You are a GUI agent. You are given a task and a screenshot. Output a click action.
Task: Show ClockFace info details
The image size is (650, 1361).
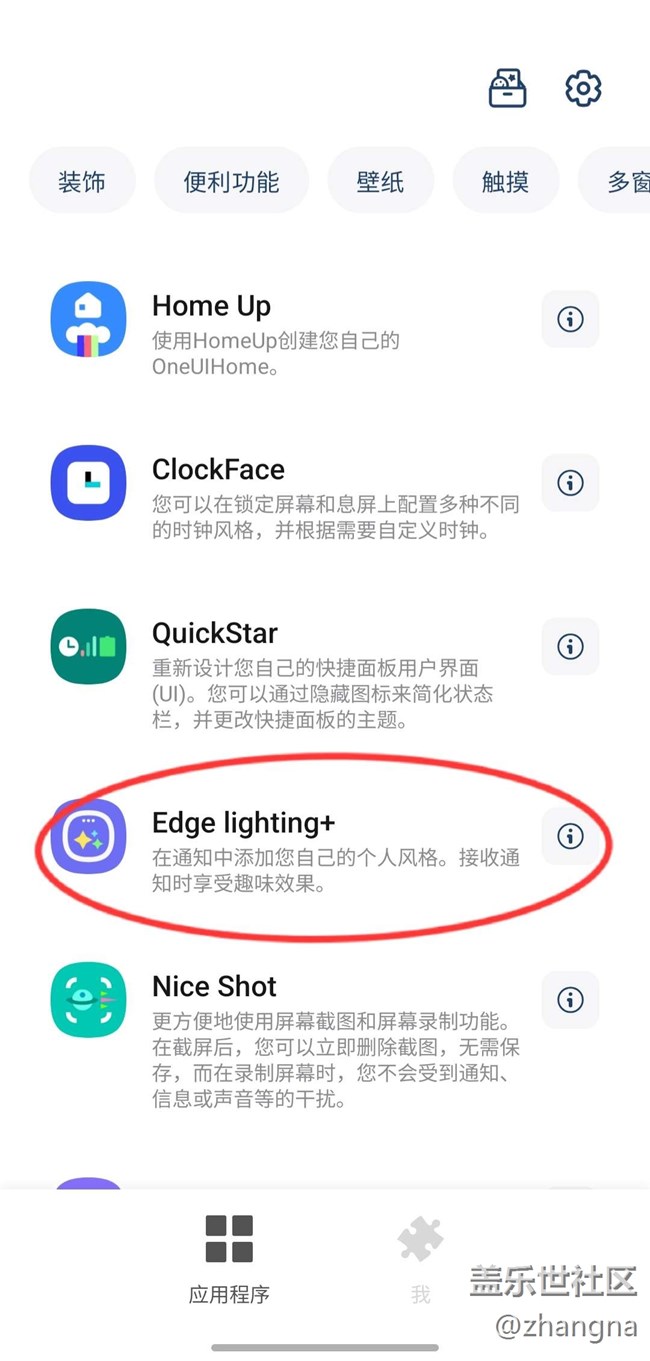[x=570, y=483]
